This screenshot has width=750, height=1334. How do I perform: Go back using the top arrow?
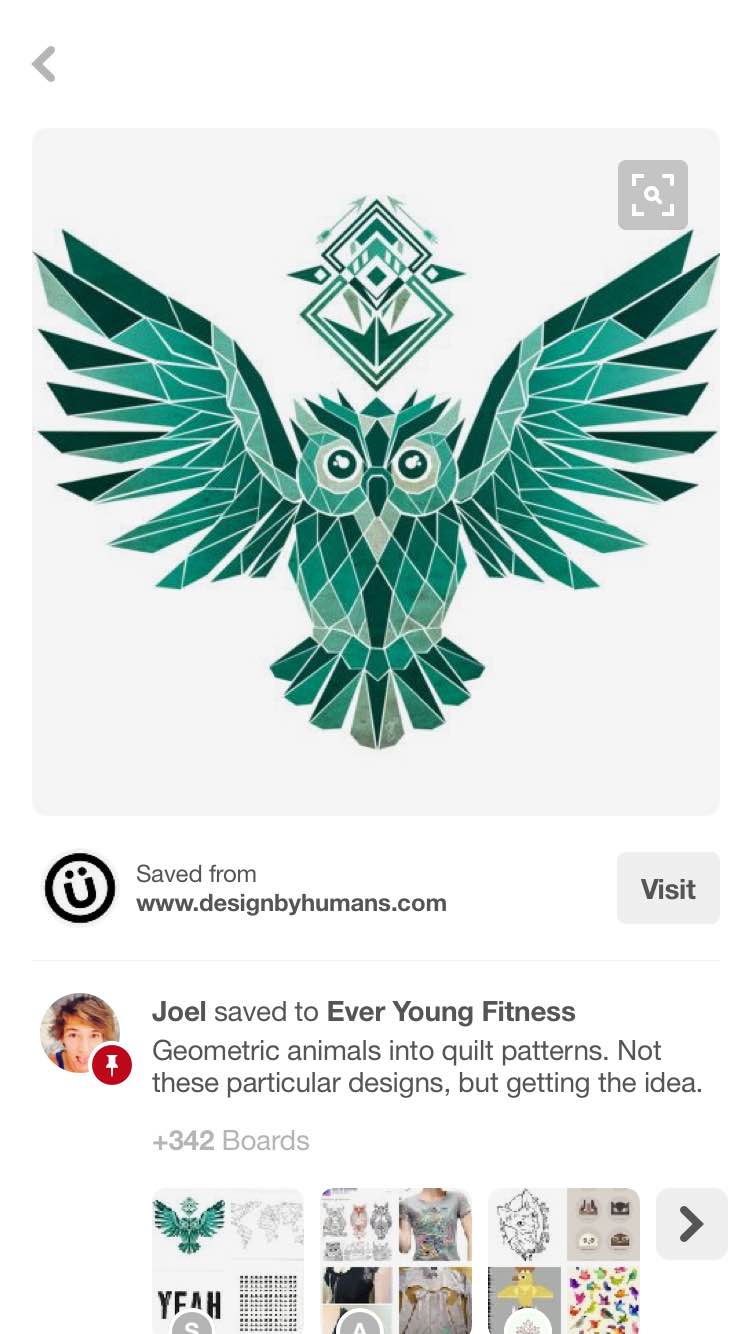44,64
